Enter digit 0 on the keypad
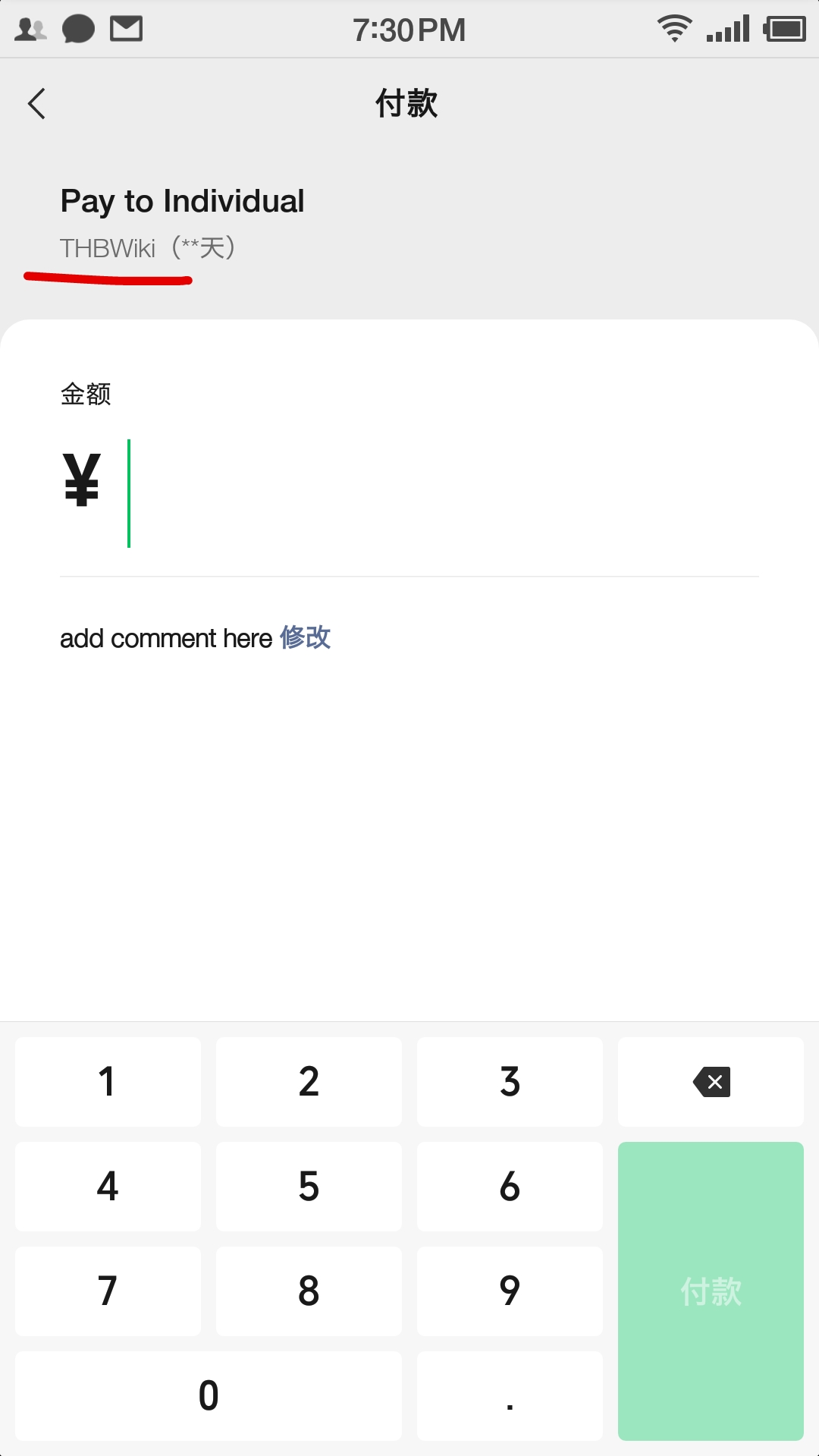Image resolution: width=819 pixels, height=1456 pixels. click(x=209, y=1395)
